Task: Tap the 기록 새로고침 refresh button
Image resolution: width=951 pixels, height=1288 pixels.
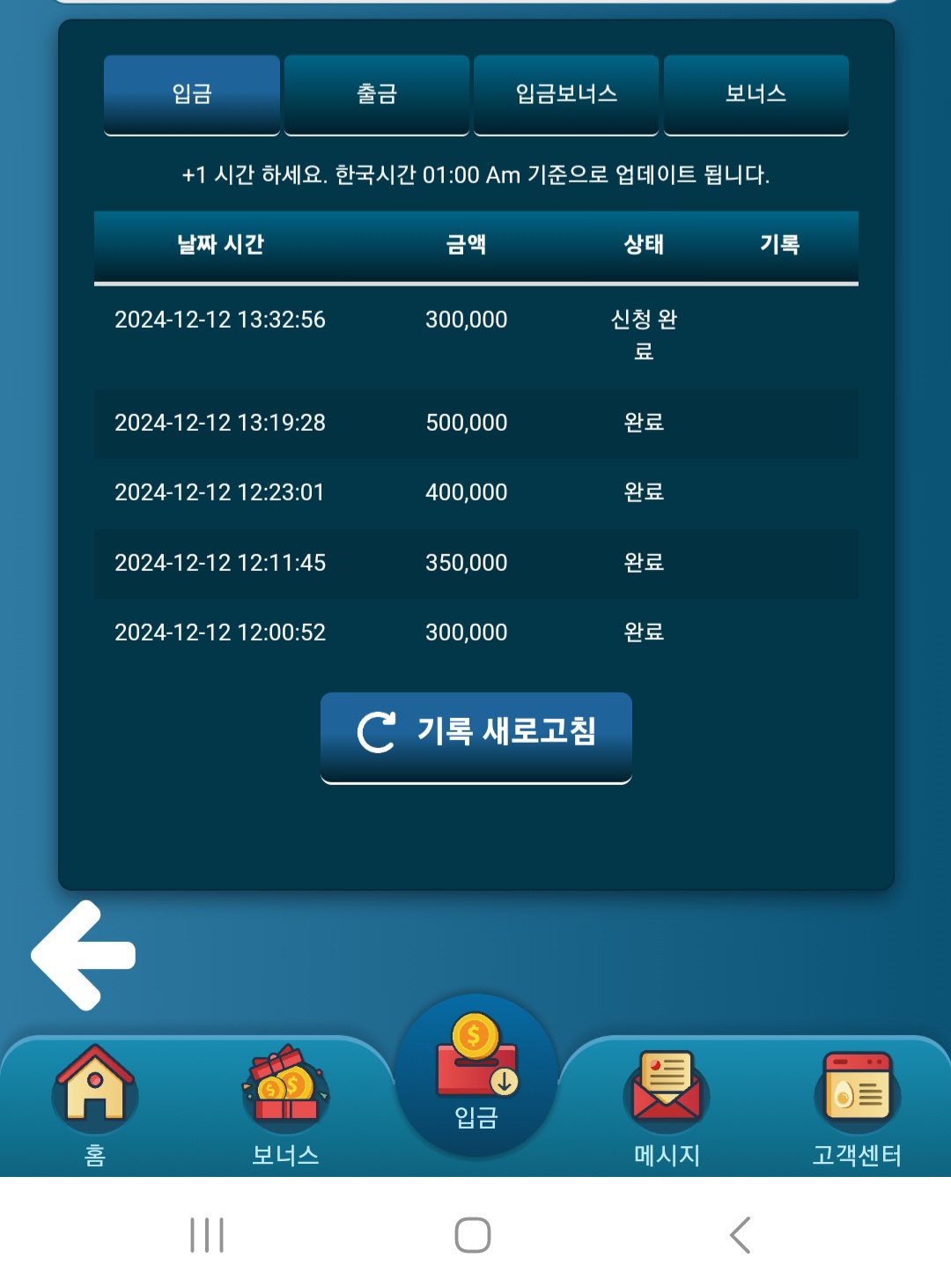Action: 476,734
